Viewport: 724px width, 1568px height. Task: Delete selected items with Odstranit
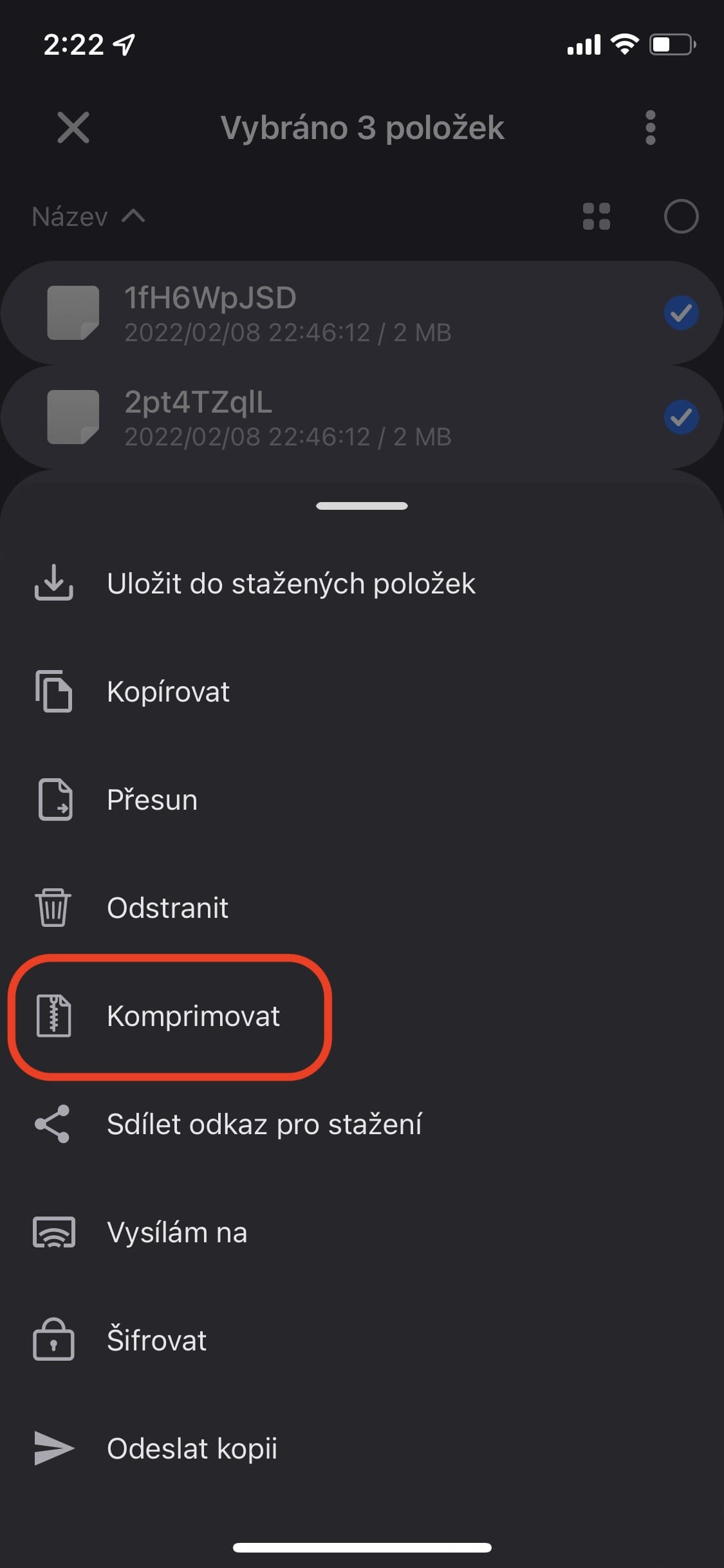pyautogui.click(x=167, y=908)
